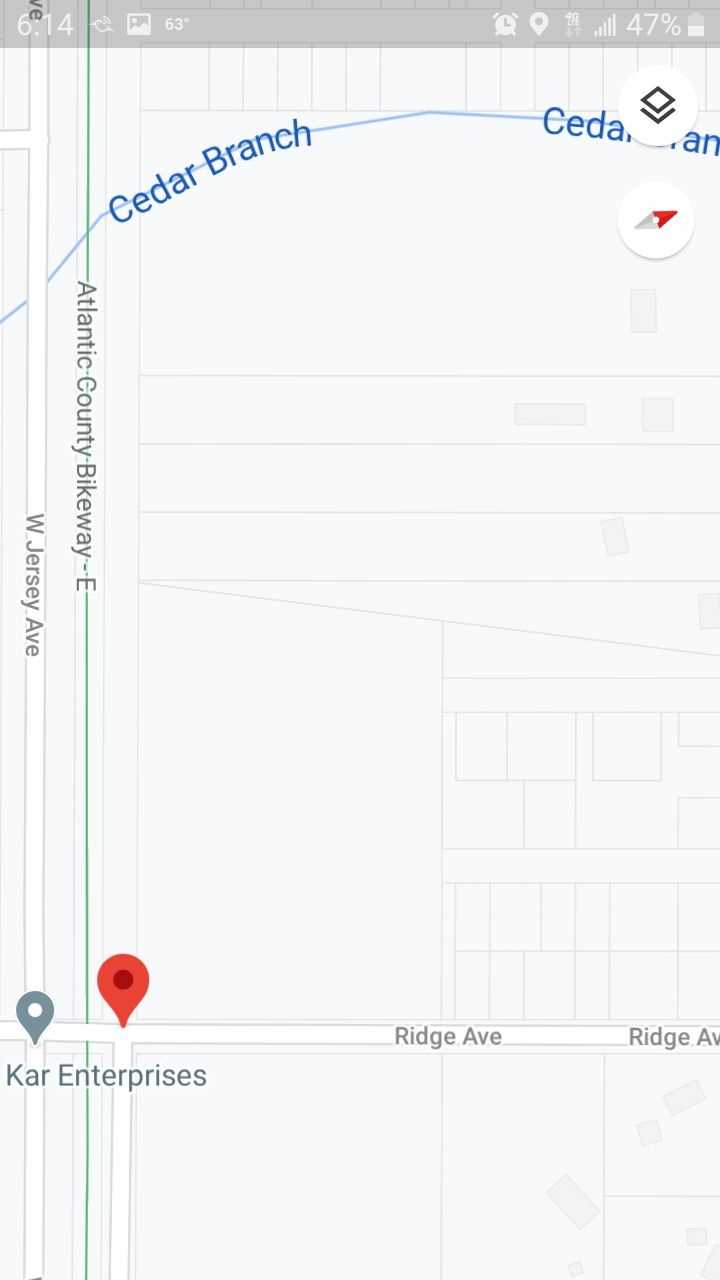Open the Kar Enterprises place marker

[36, 1016]
